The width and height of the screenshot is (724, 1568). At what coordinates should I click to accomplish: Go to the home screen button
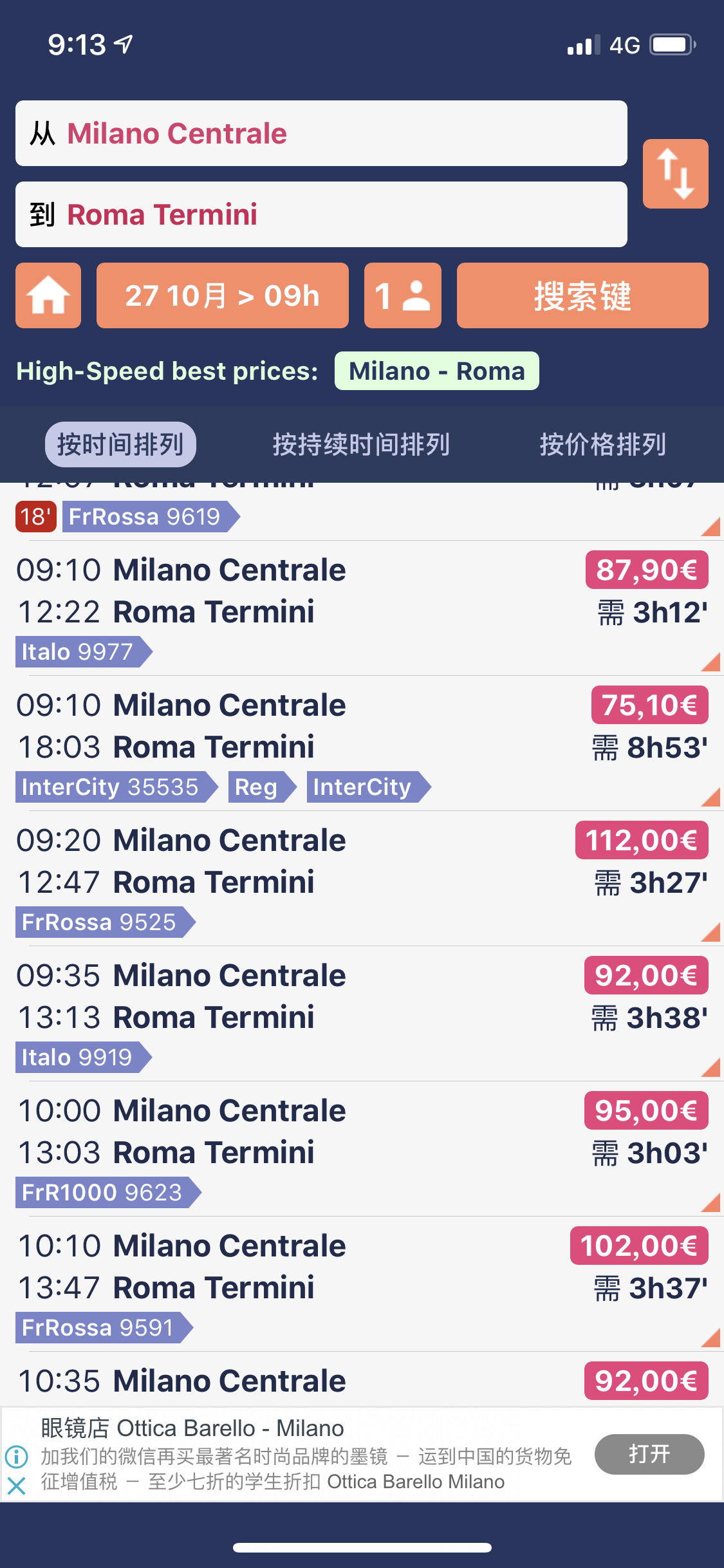point(48,296)
